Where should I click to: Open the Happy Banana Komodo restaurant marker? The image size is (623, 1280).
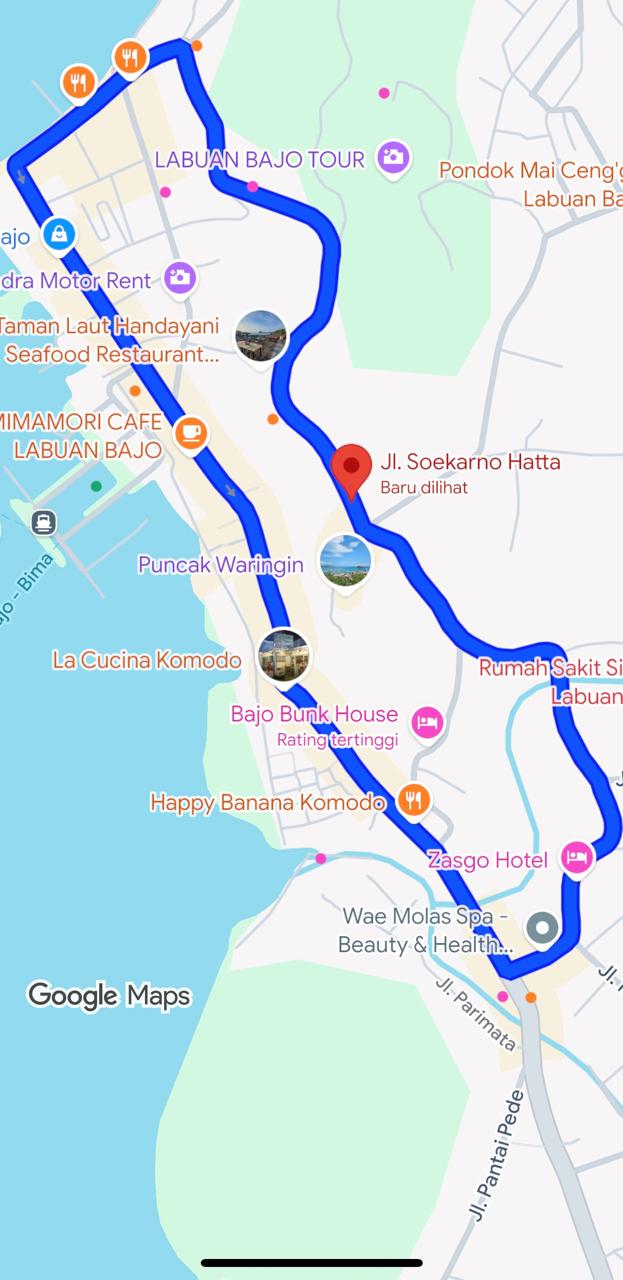pyautogui.click(x=413, y=800)
